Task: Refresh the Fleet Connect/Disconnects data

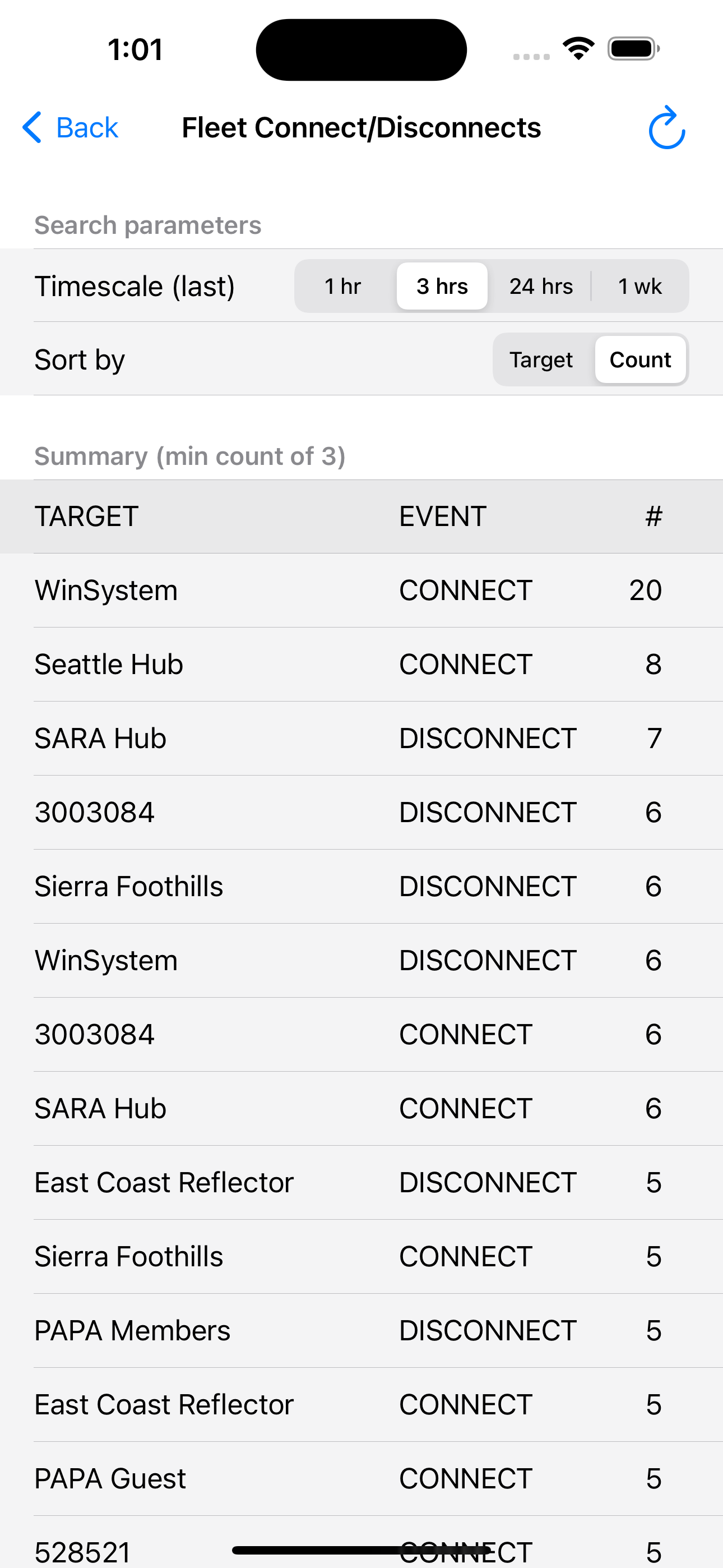Action: (x=666, y=127)
